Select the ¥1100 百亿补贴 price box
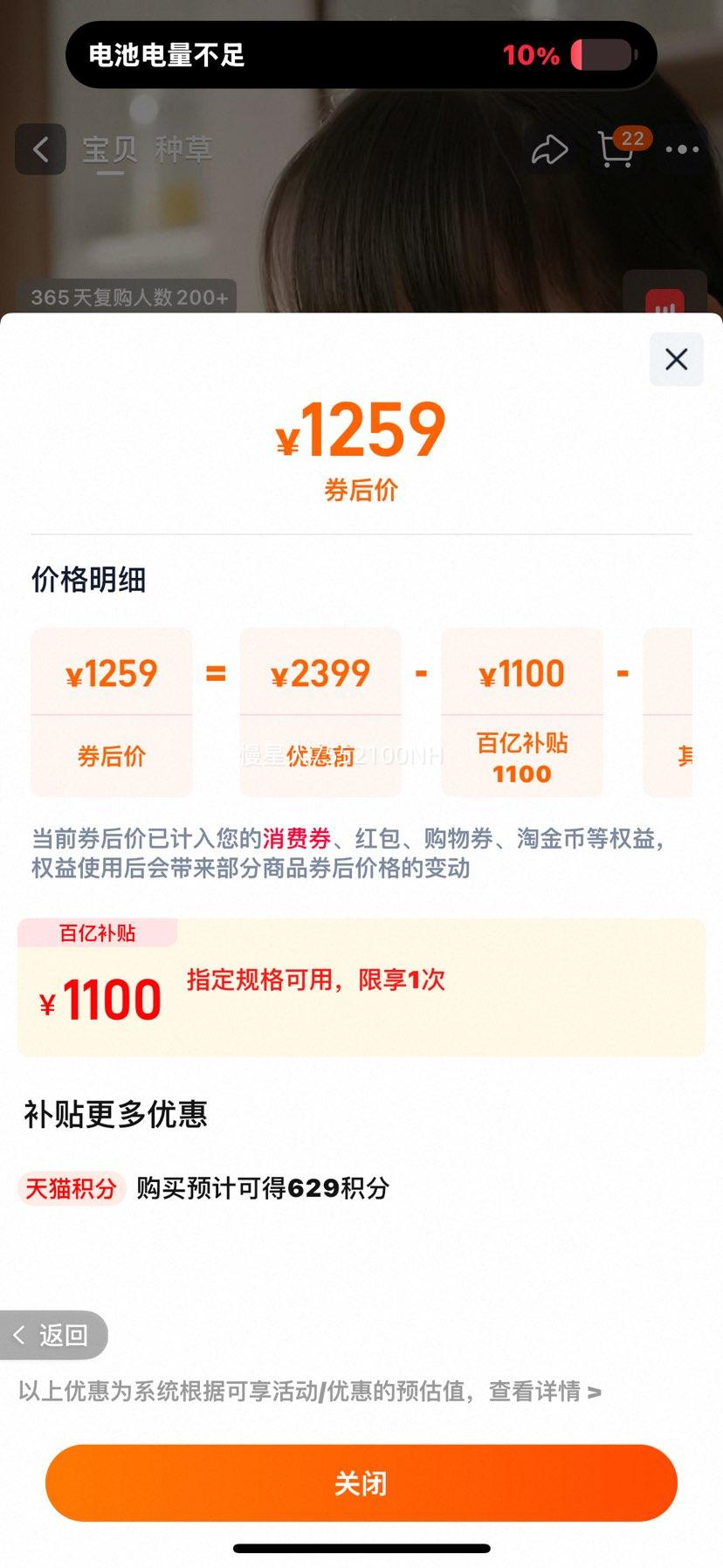The image size is (723, 1568). [521, 712]
